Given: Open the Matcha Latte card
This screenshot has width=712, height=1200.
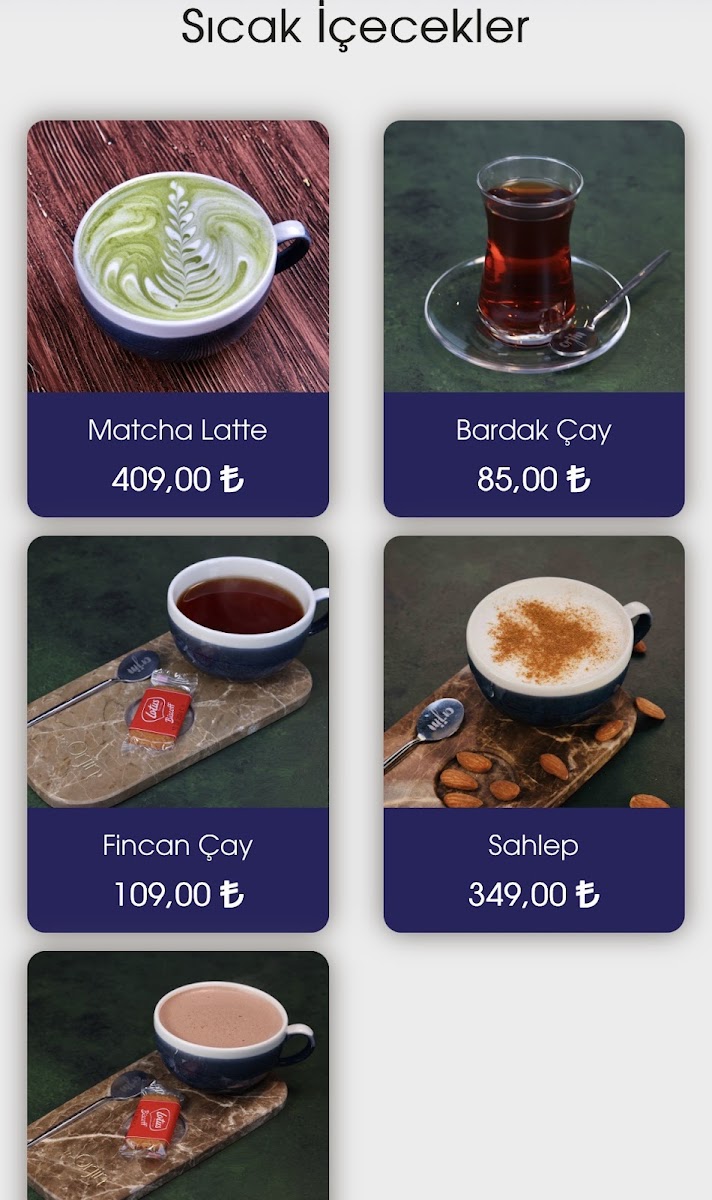Looking at the screenshot, I should click(178, 318).
